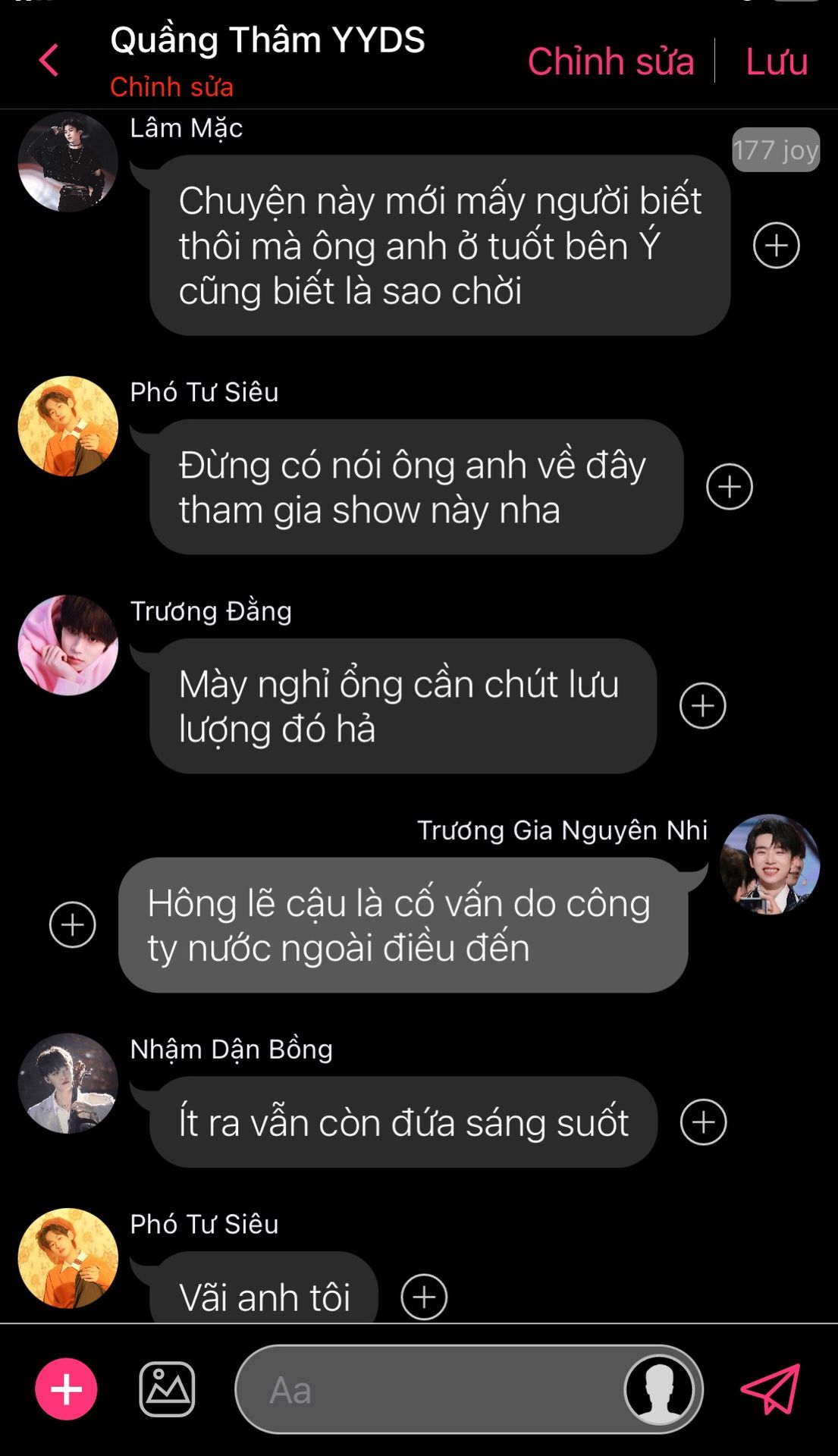Screen dimensions: 838x1456
Task: Tap Trương Gia Nguyên Nhi's avatar
Action: click(x=769, y=864)
